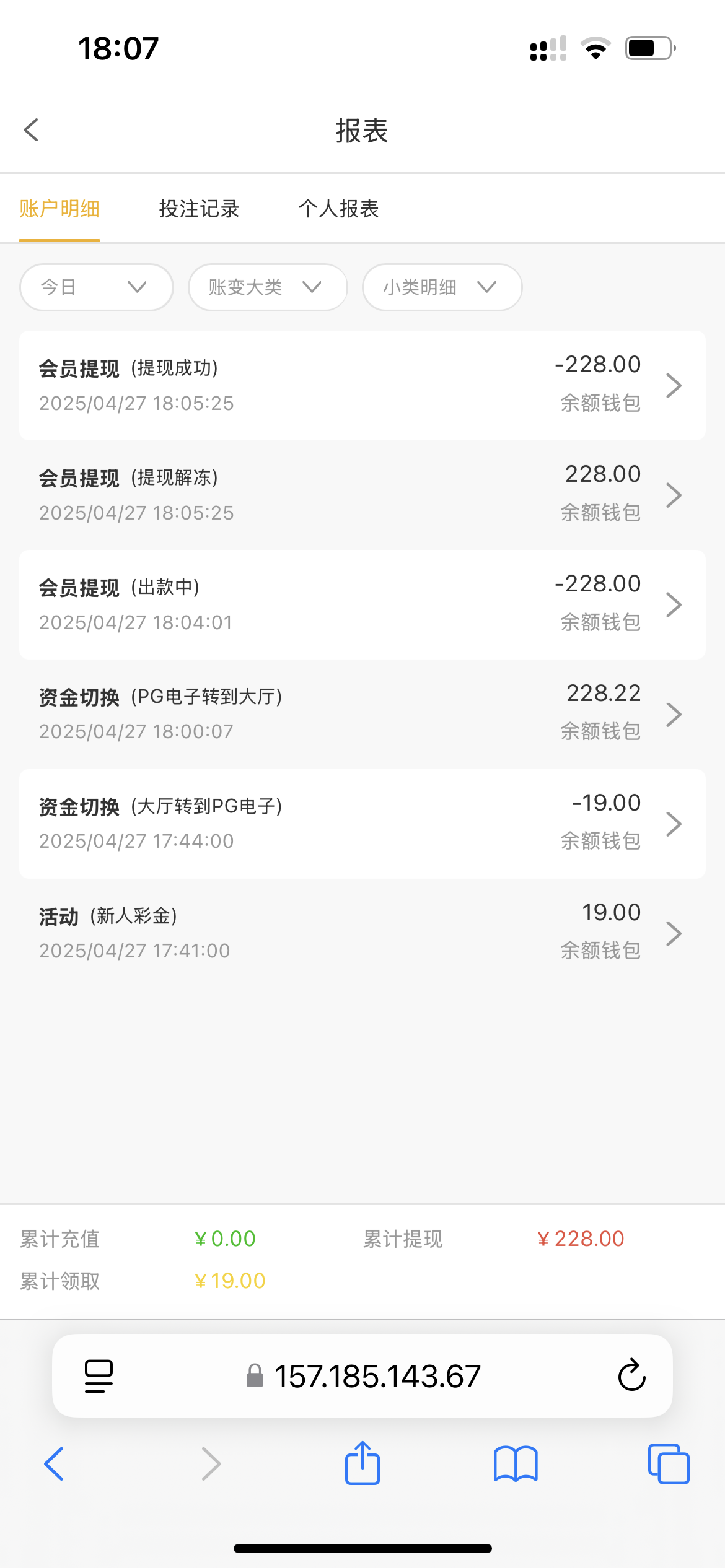
Task: Select the 账户明细 tab
Action: [59, 209]
